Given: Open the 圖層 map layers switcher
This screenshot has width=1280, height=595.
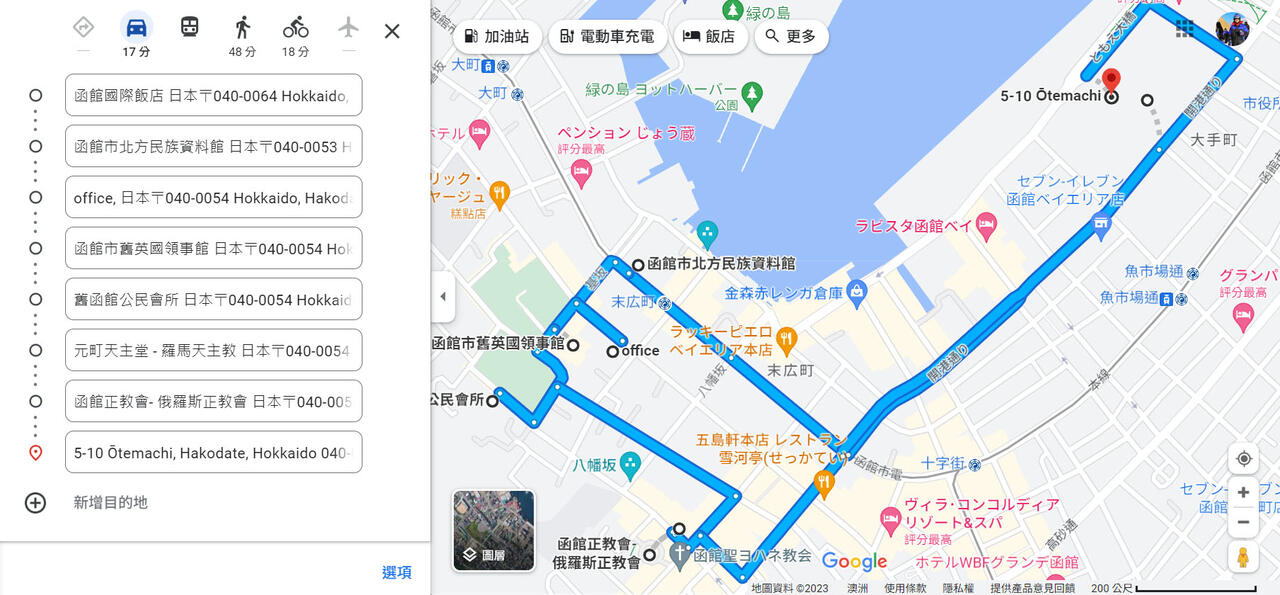Looking at the screenshot, I should pyautogui.click(x=494, y=531).
